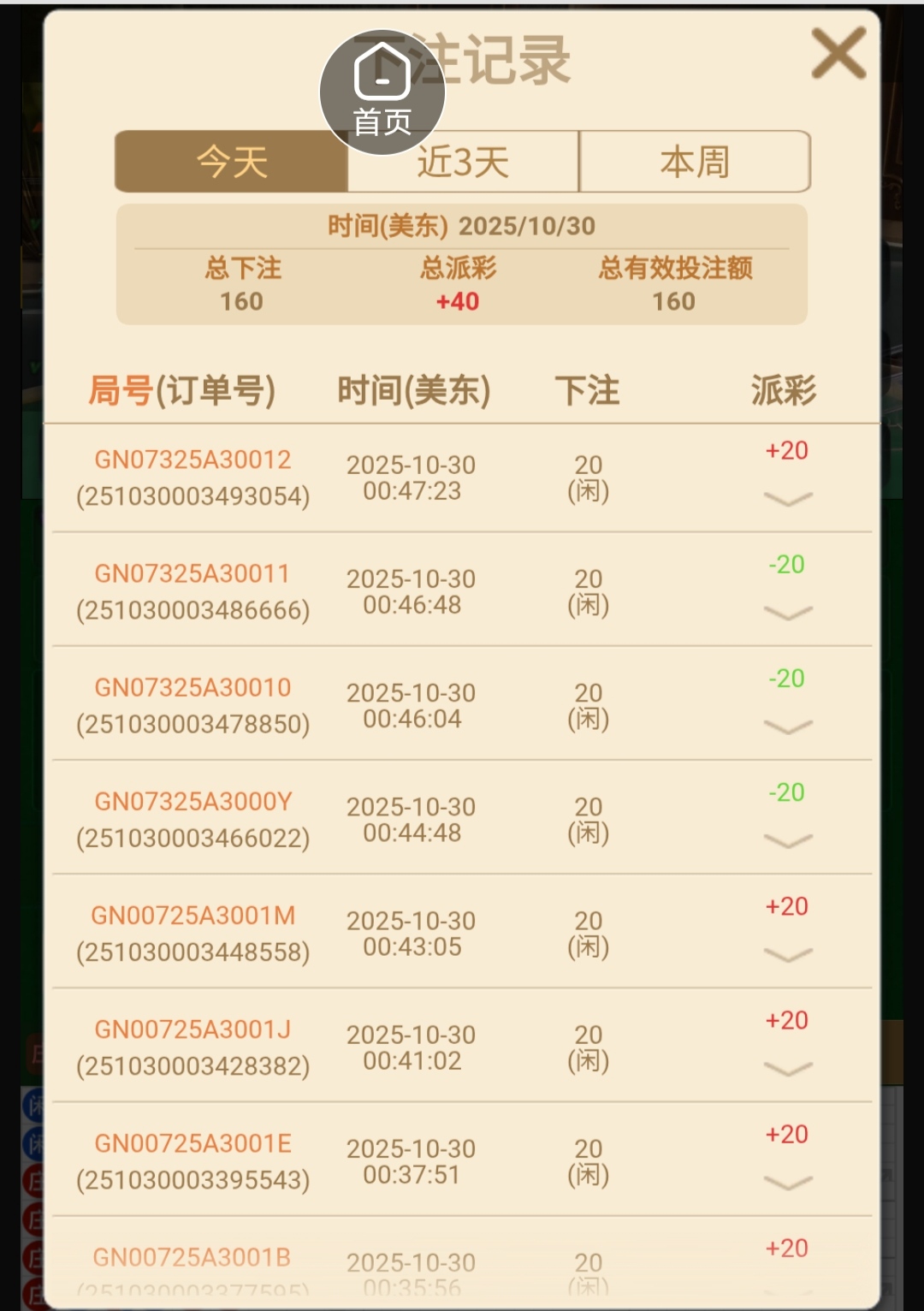Switch to the 本周 tab

pyautogui.click(x=694, y=162)
